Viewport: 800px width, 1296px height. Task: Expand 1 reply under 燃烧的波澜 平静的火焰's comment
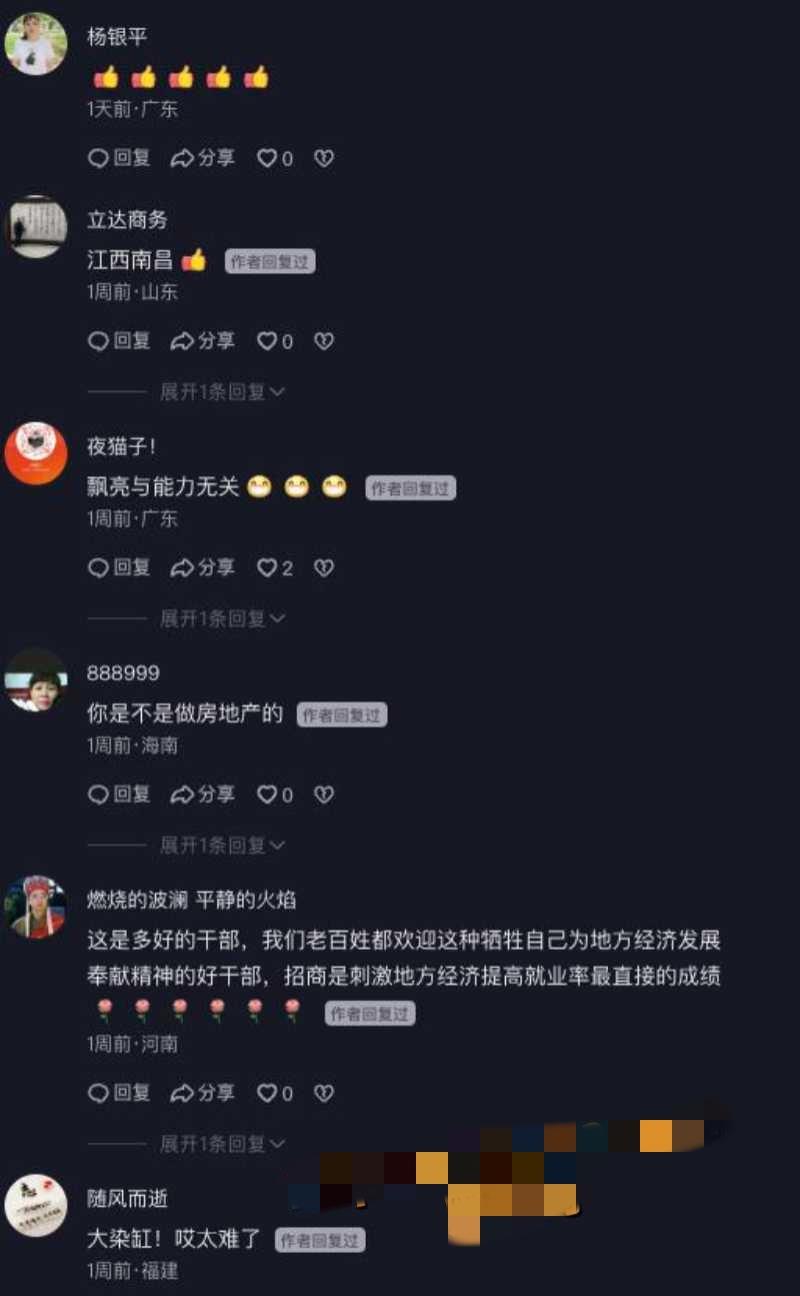click(222, 1143)
